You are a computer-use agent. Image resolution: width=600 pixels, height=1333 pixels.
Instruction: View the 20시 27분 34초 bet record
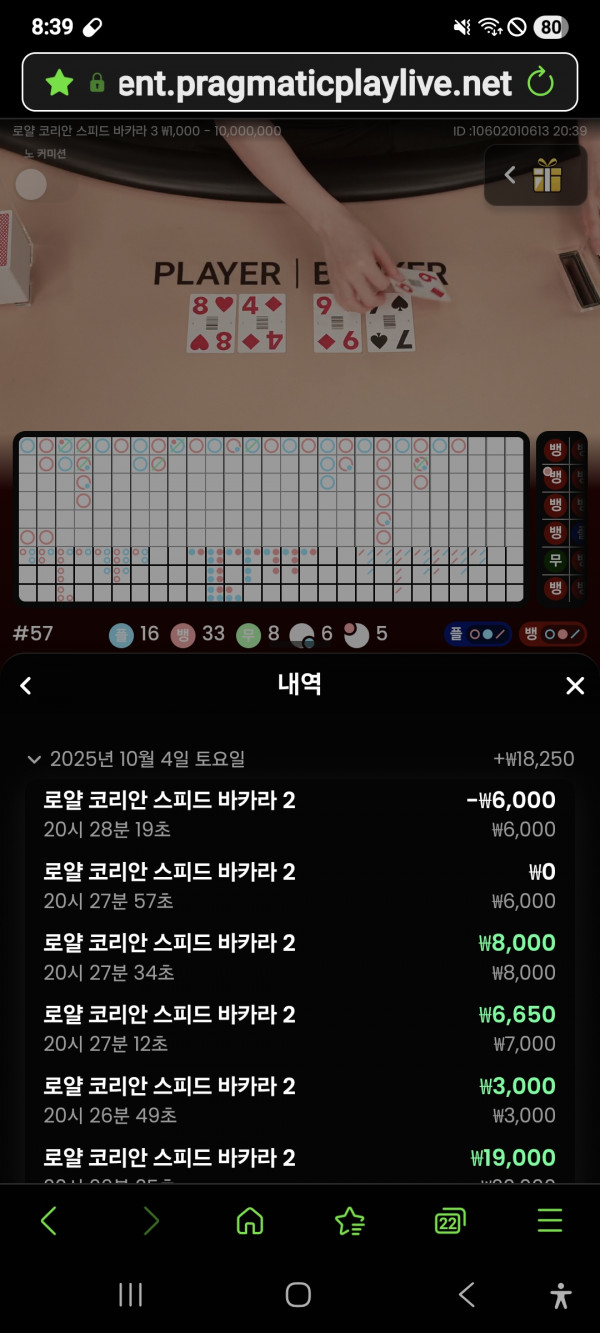300,957
